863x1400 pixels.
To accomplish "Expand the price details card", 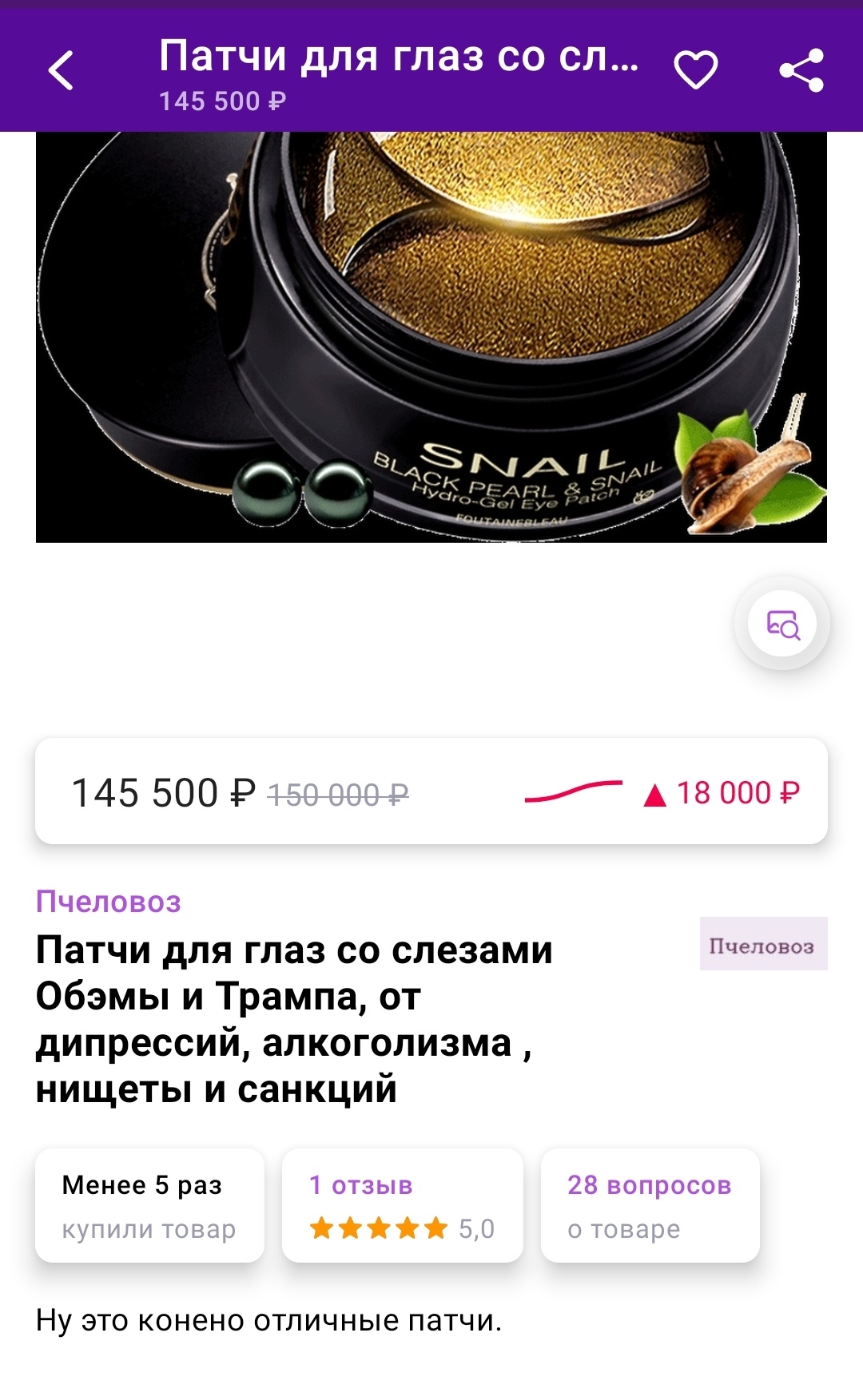I will (x=431, y=792).
